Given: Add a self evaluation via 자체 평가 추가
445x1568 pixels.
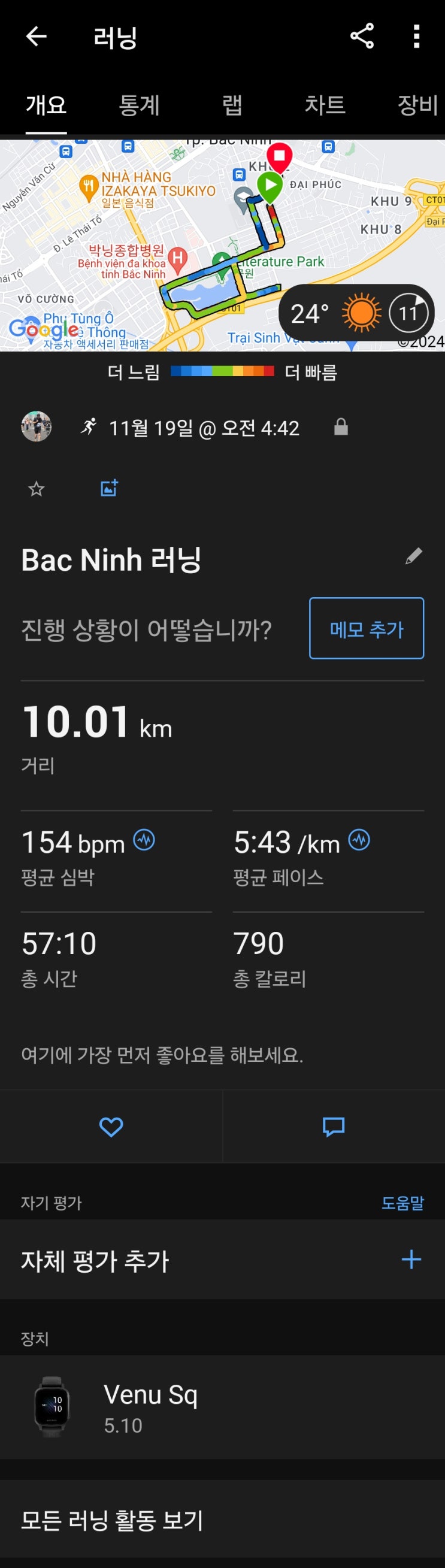Looking at the screenshot, I should click(x=222, y=1260).
